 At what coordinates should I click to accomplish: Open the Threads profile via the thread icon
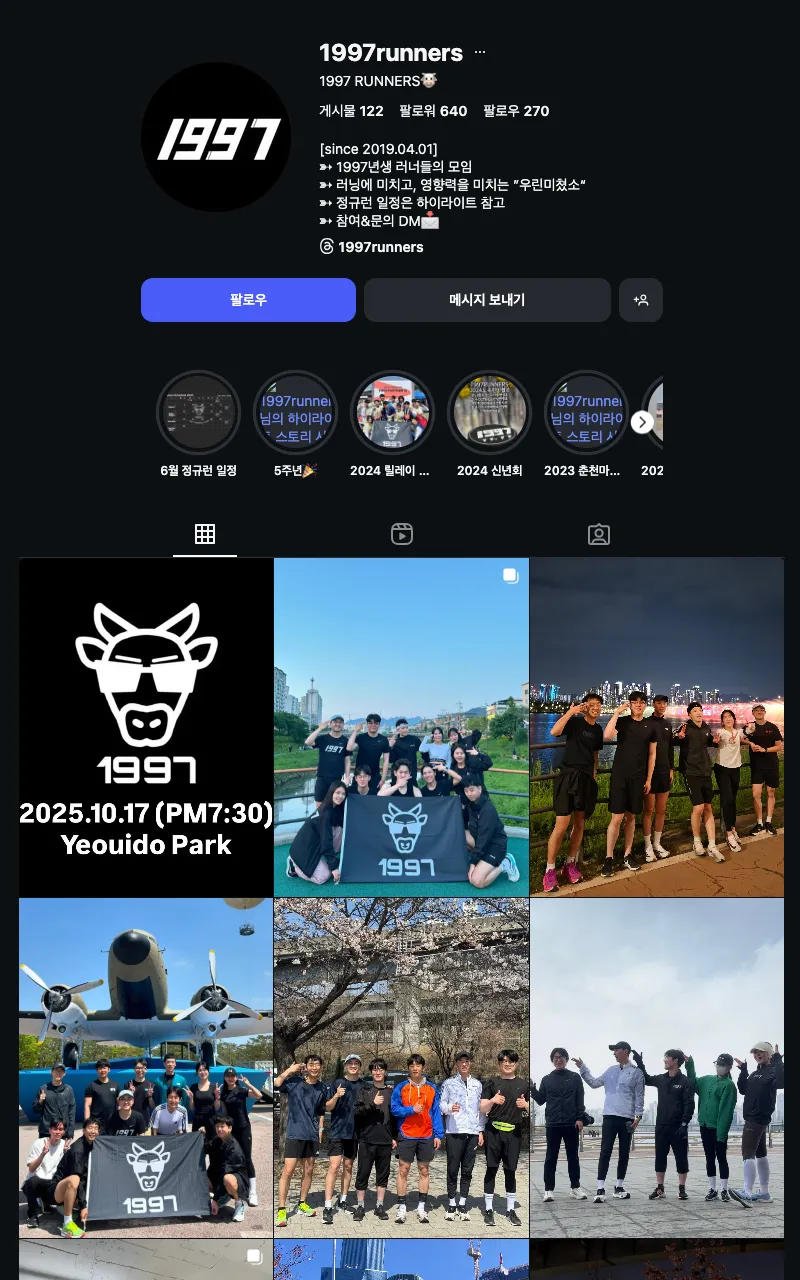[x=325, y=246]
